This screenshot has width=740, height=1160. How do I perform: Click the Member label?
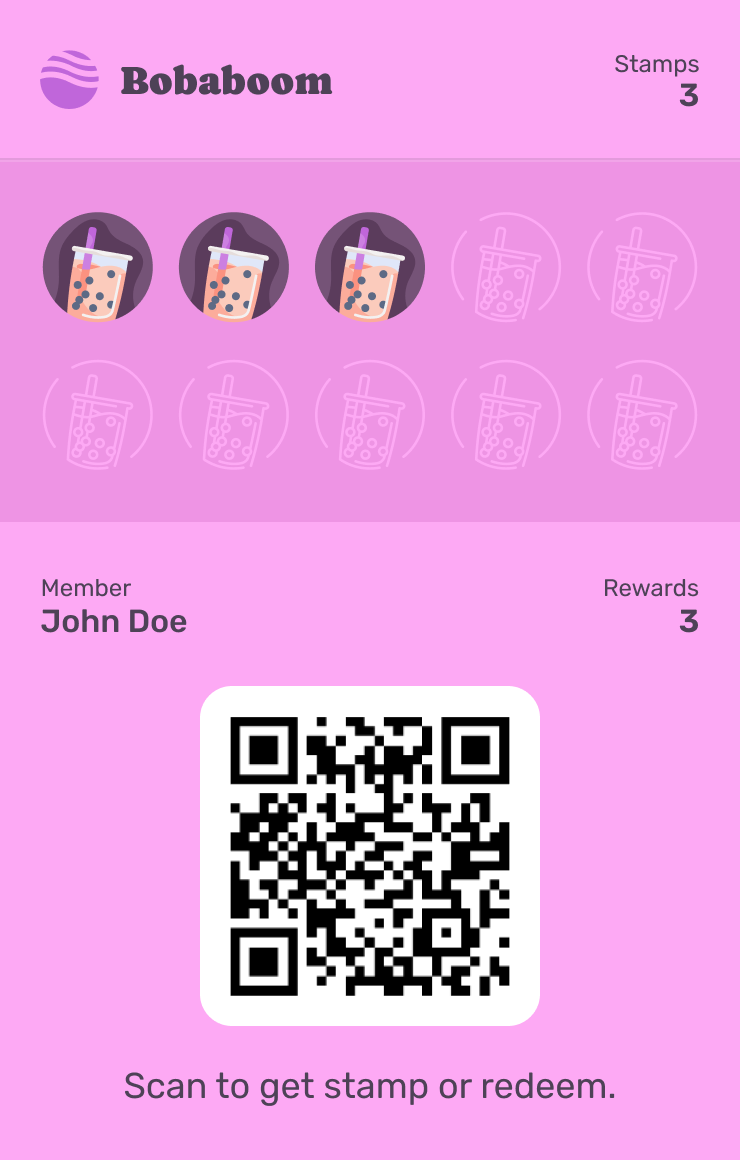pyautogui.click(x=86, y=588)
